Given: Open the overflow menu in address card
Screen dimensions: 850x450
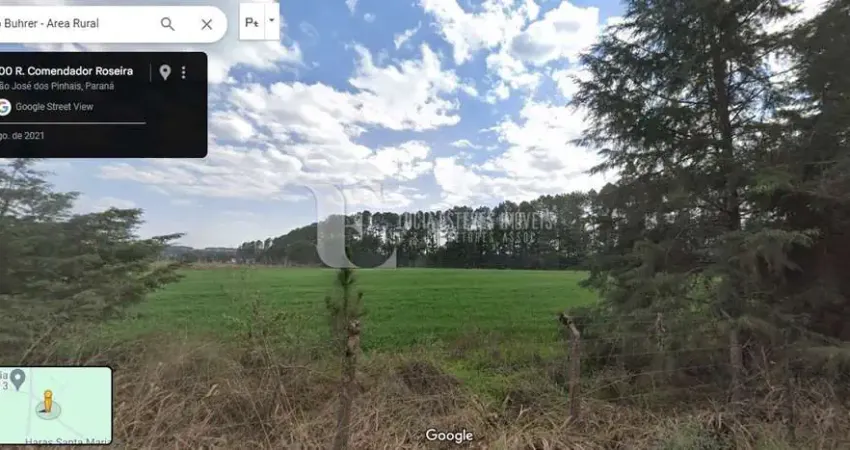Looking at the screenshot, I should click(x=183, y=72).
